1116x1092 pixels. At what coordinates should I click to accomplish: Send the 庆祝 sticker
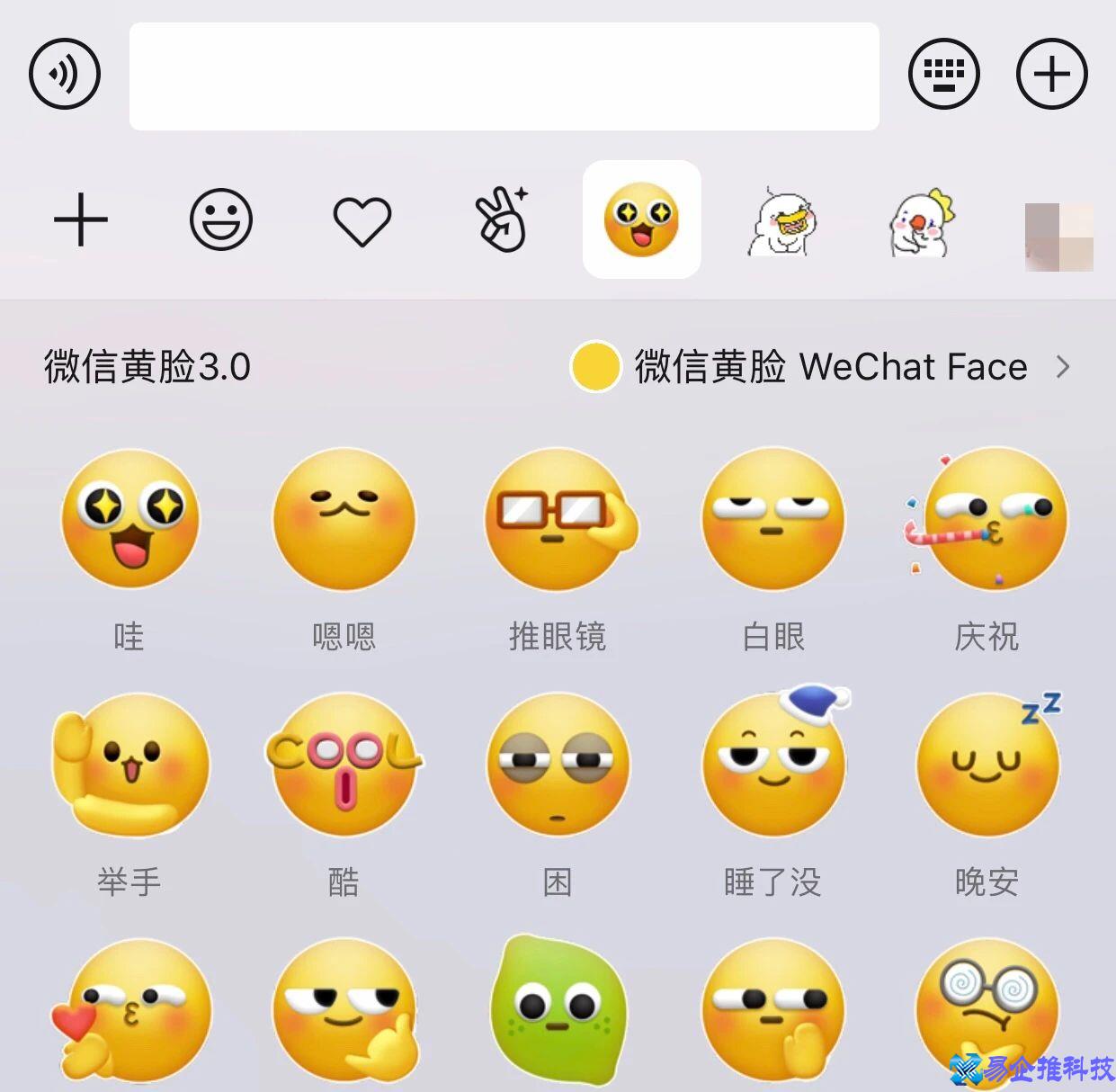click(x=987, y=520)
